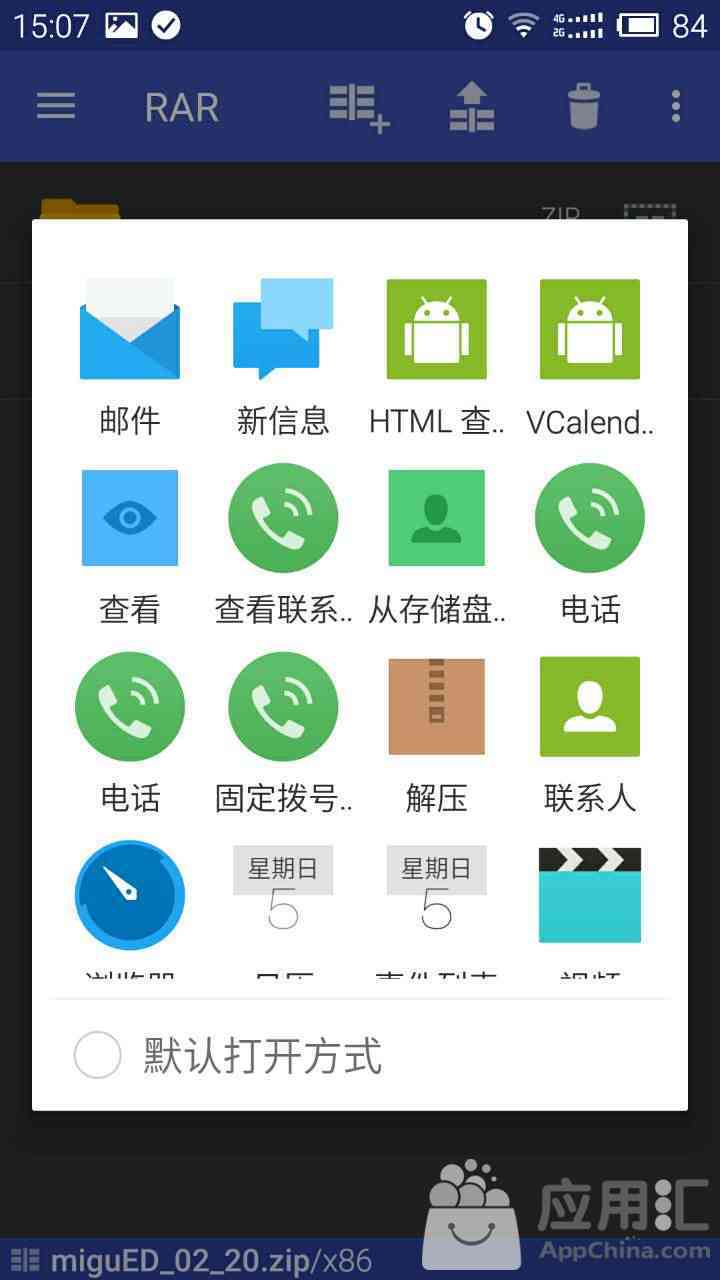Tick the 默认打开方式 checkbox
Image resolution: width=720 pixels, height=1280 pixels.
point(98,1056)
